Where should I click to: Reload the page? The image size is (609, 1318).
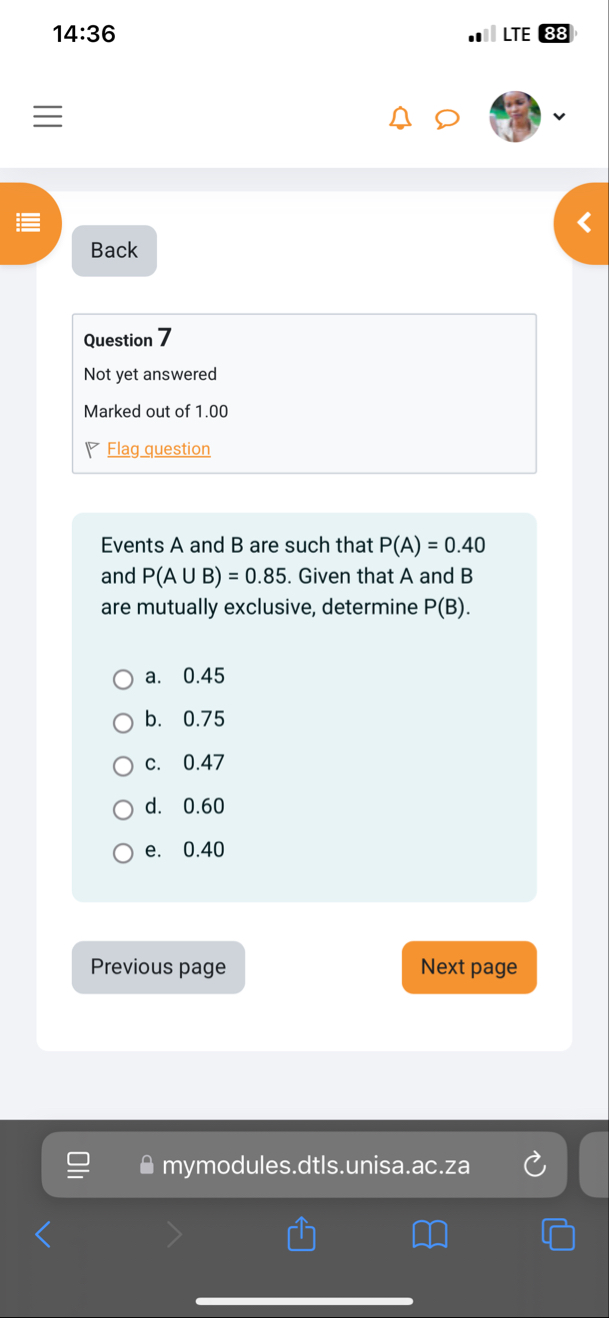pyautogui.click(x=535, y=1165)
